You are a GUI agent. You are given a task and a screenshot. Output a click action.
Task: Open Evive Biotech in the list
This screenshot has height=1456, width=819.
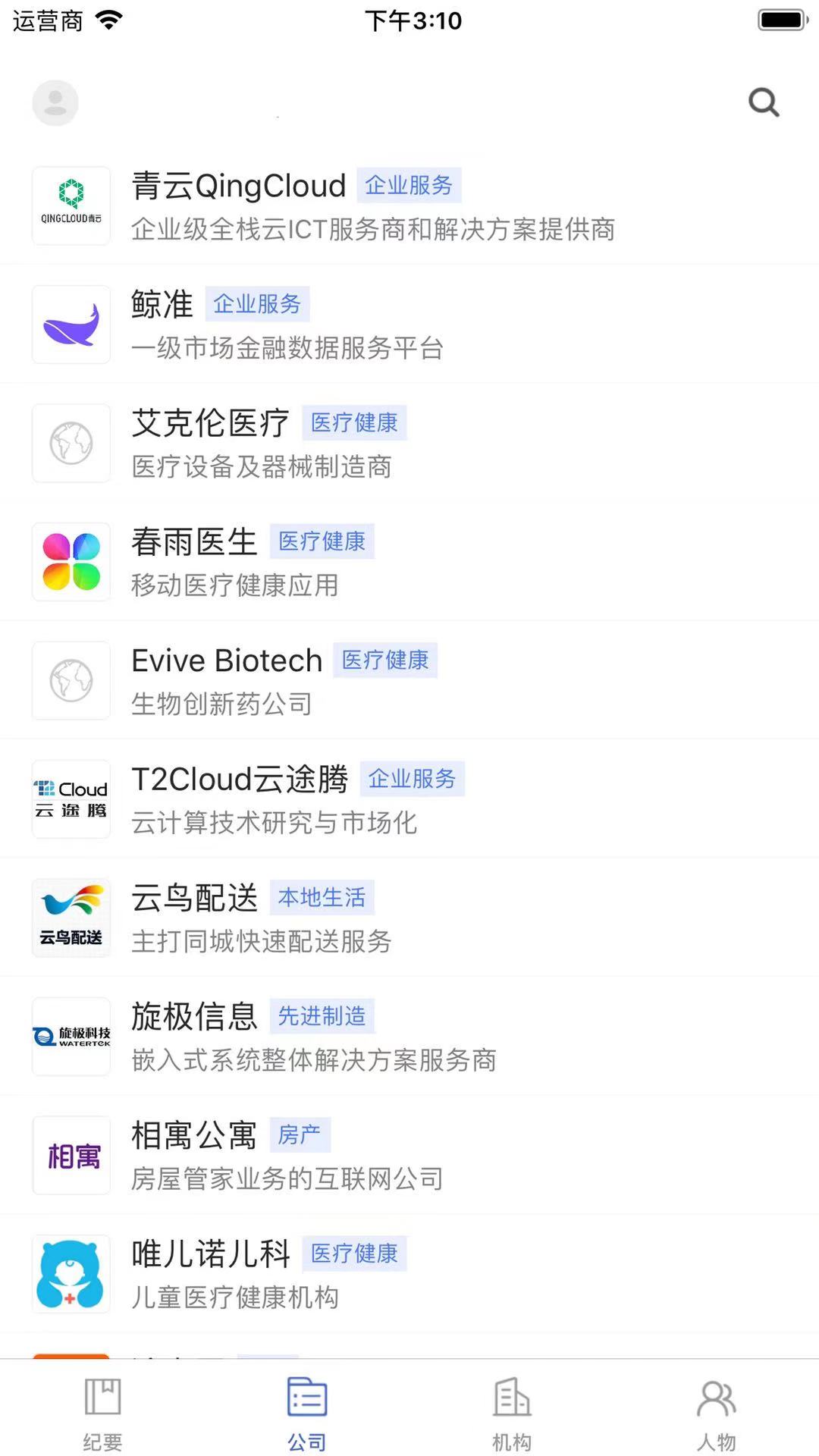pos(409,680)
